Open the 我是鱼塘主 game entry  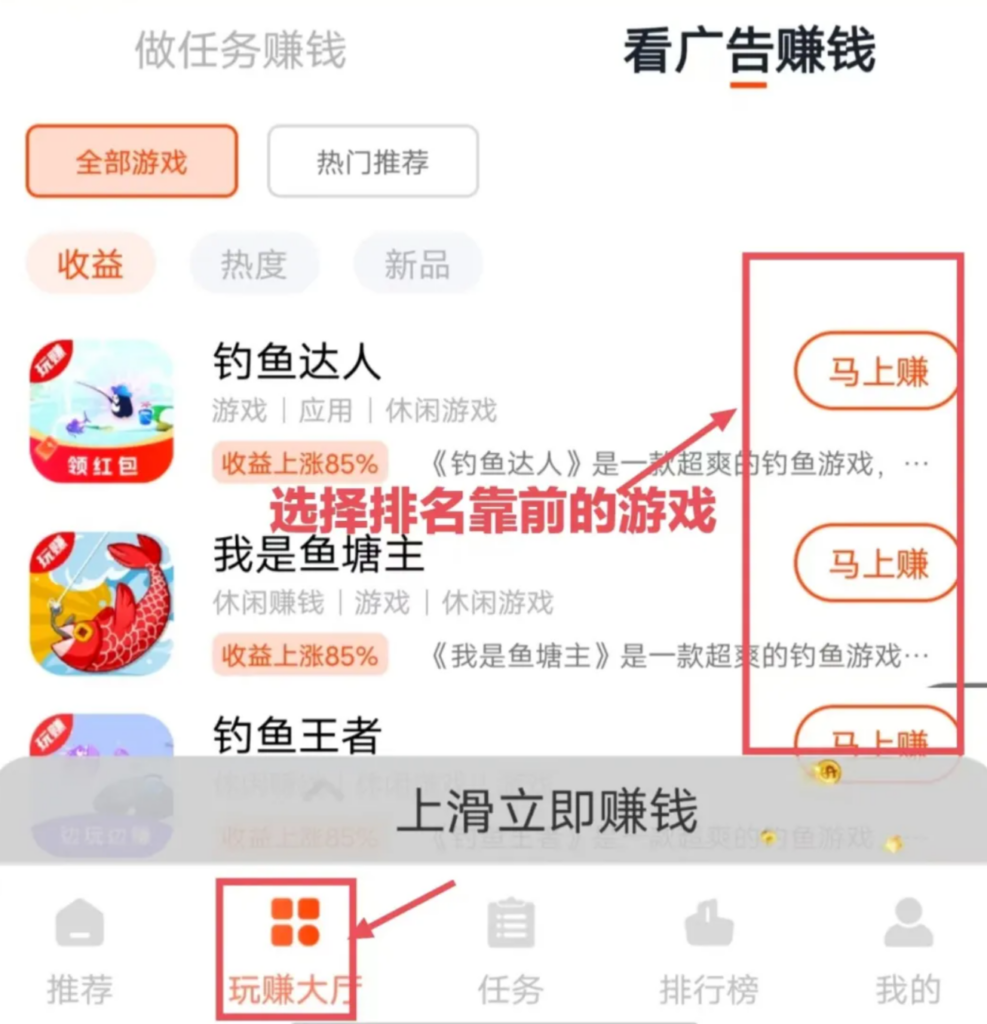pyautogui.click(x=318, y=554)
